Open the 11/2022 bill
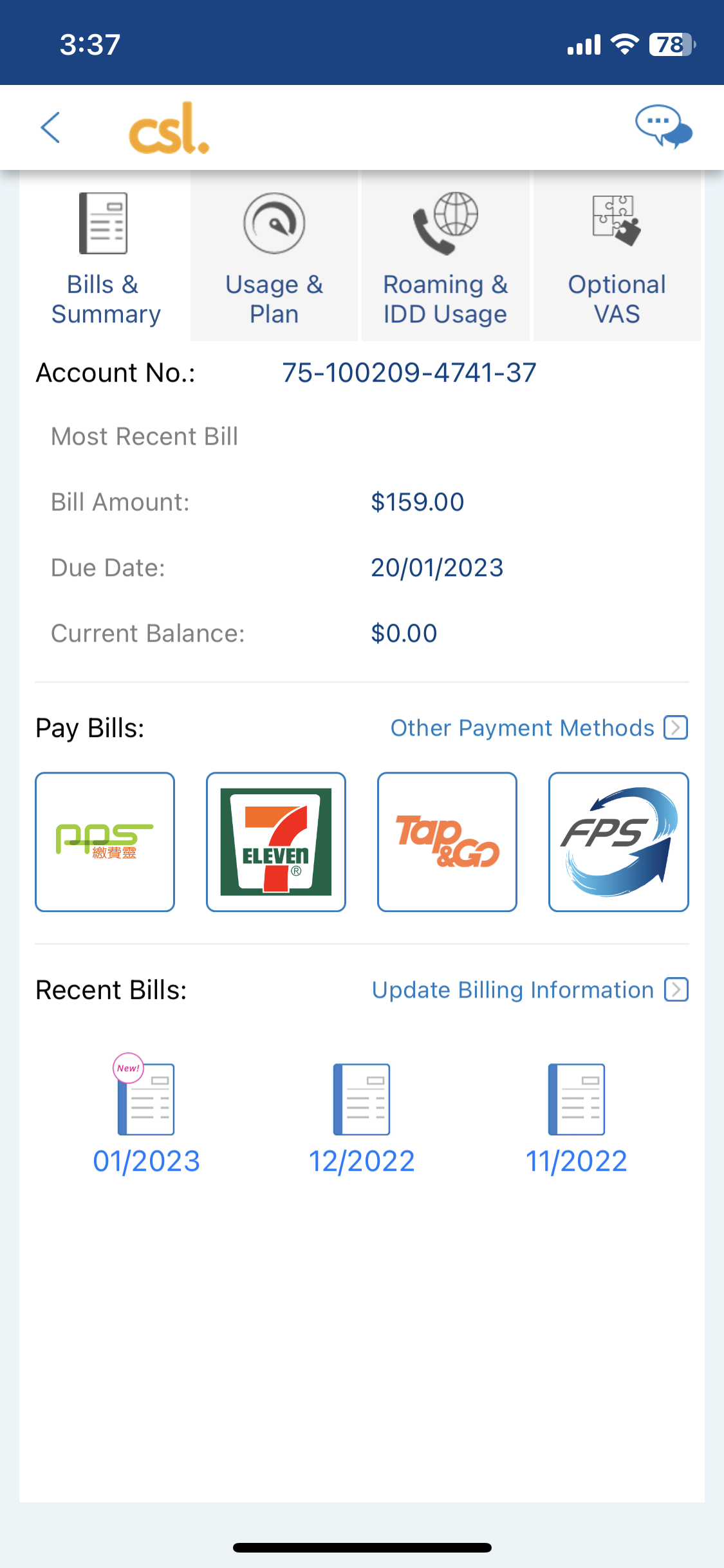Screen dimensions: 724x1568 577,1119
